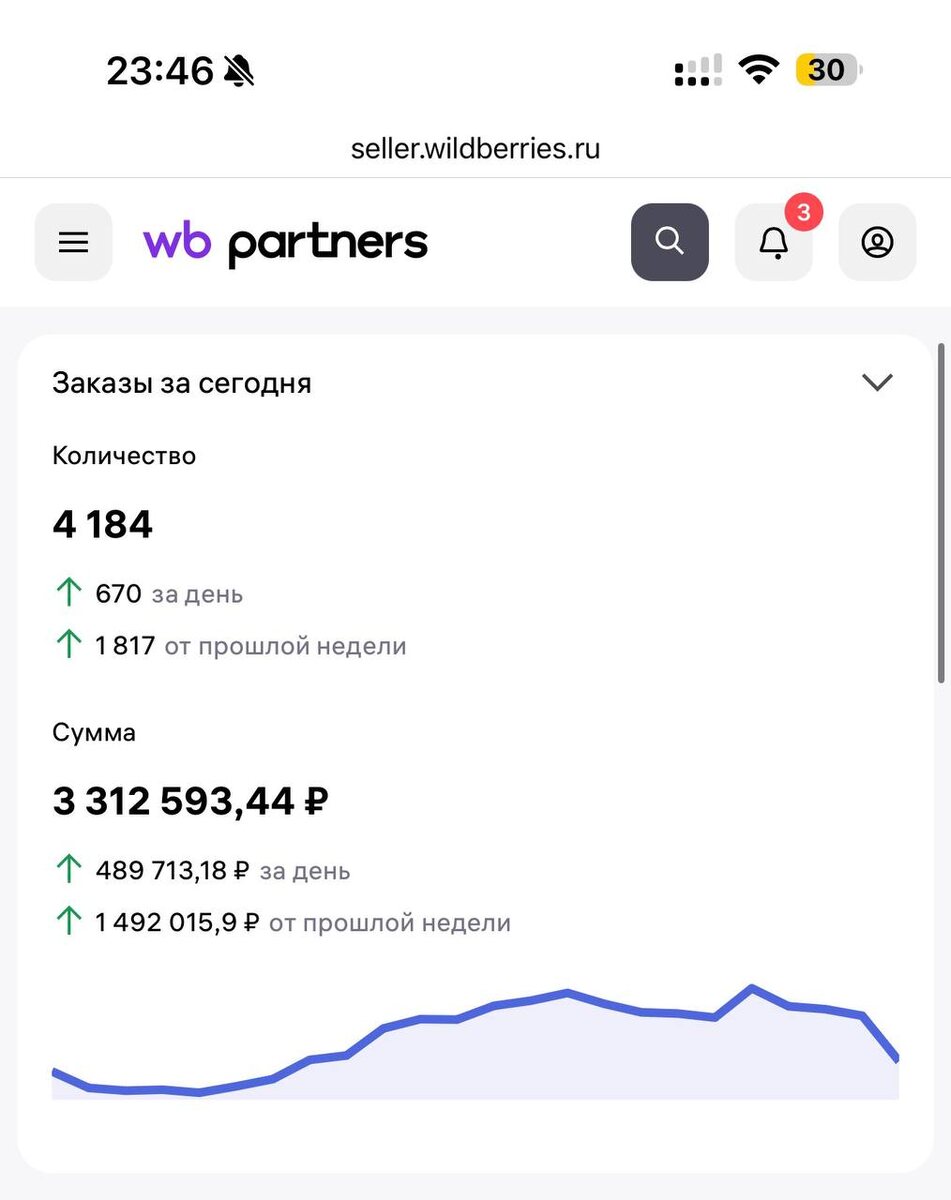Open the hamburger navigation menu

72,241
